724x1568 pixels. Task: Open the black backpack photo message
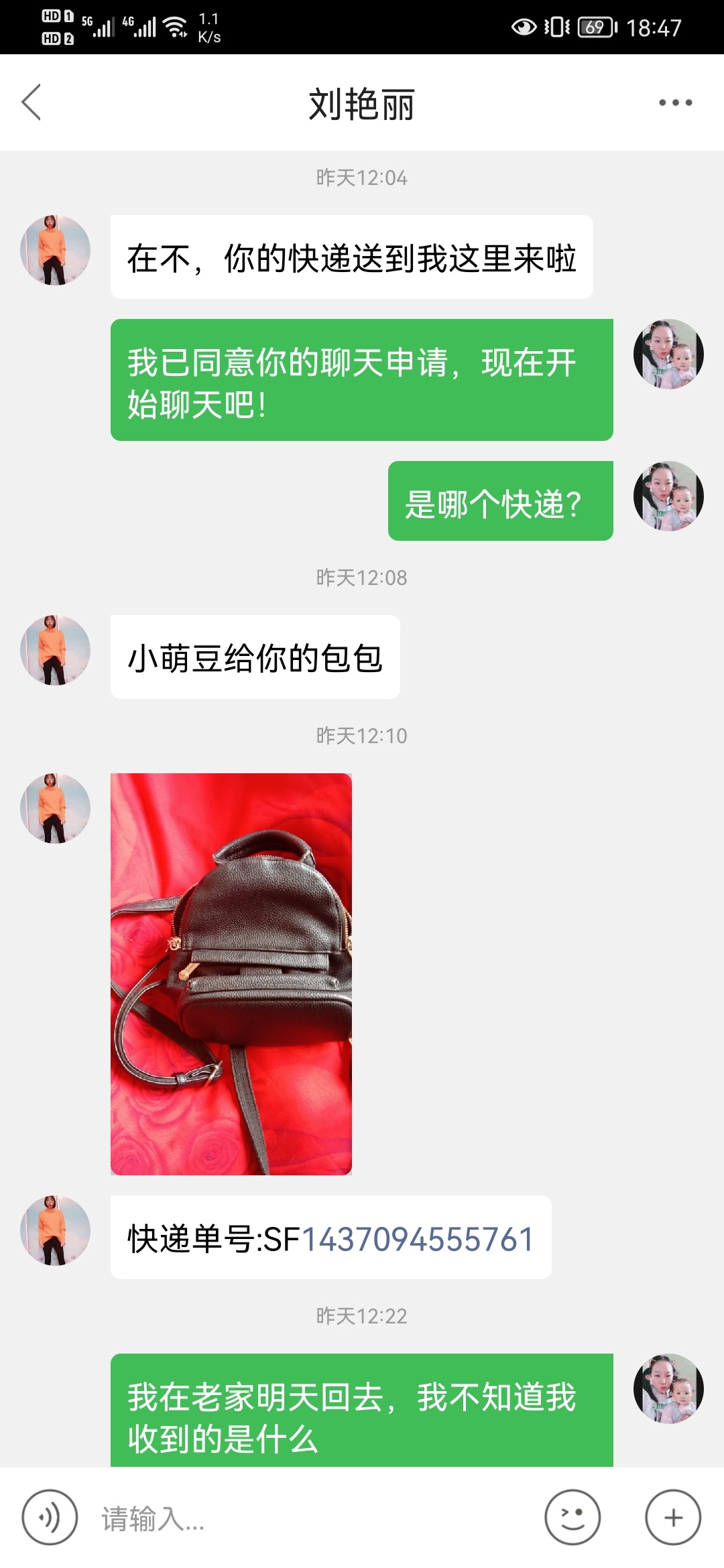pos(231,974)
